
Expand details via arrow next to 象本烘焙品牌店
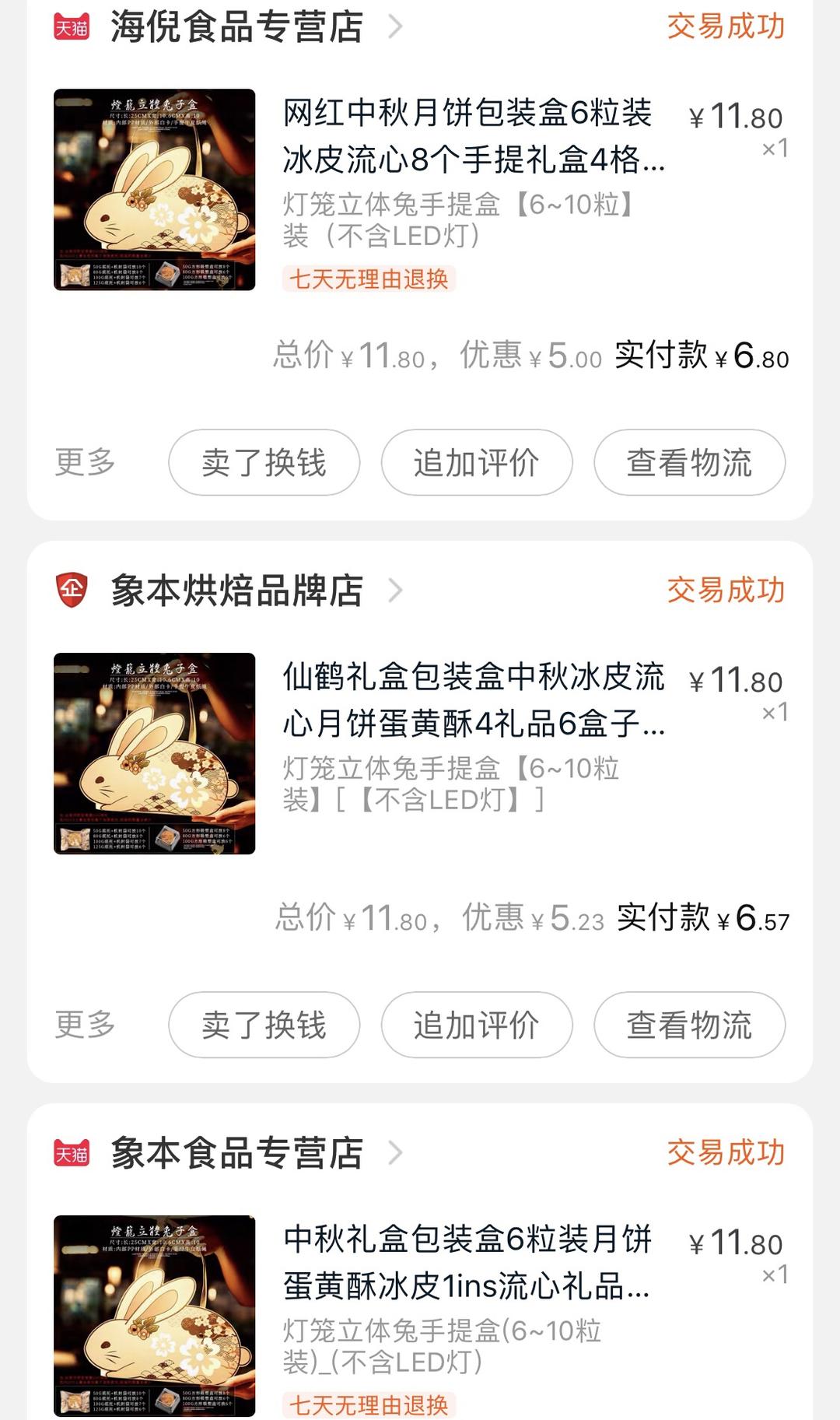point(397,591)
